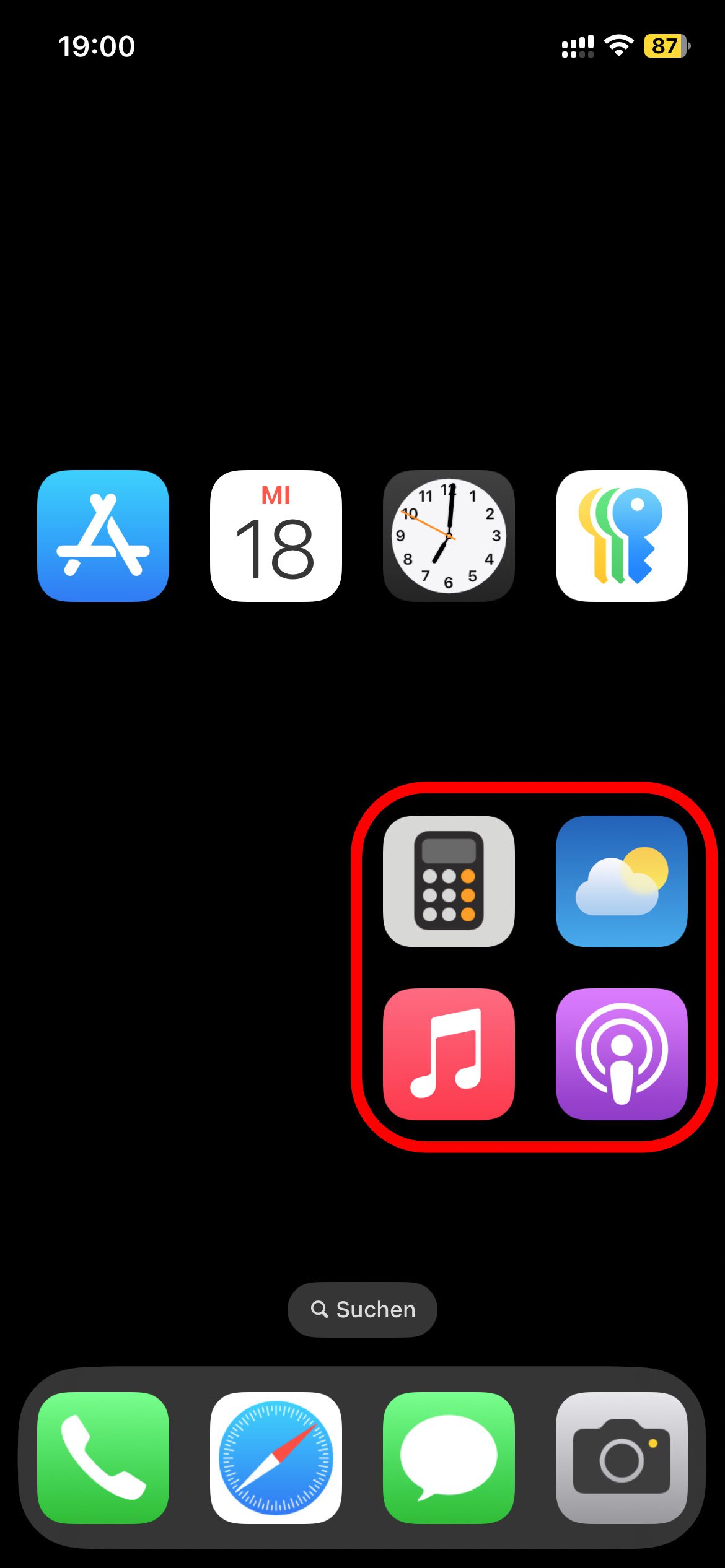This screenshot has height=1568, width=725.
Task: Open the Passwords app
Action: click(622, 536)
